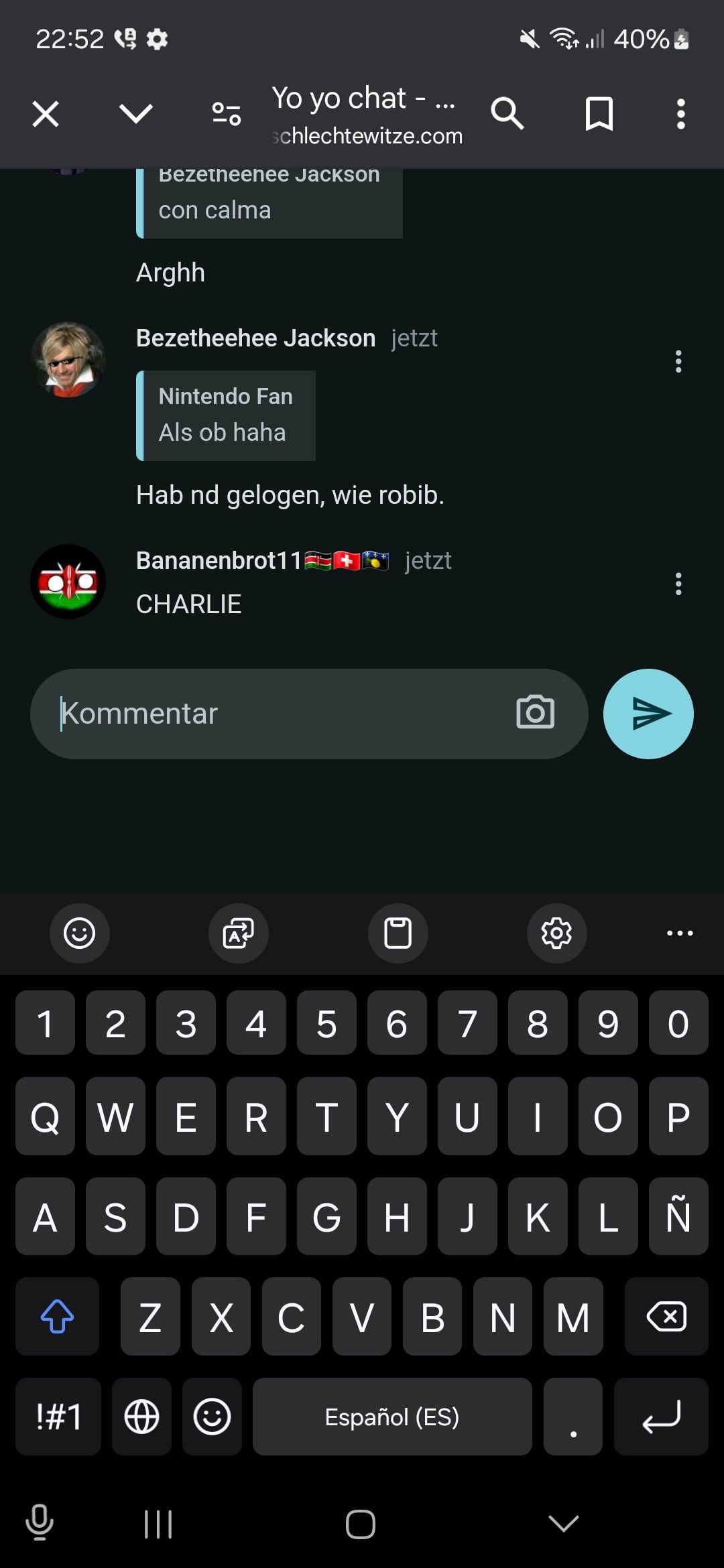Attach a photo with the camera icon
The width and height of the screenshot is (724, 1568).
[535, 713]
